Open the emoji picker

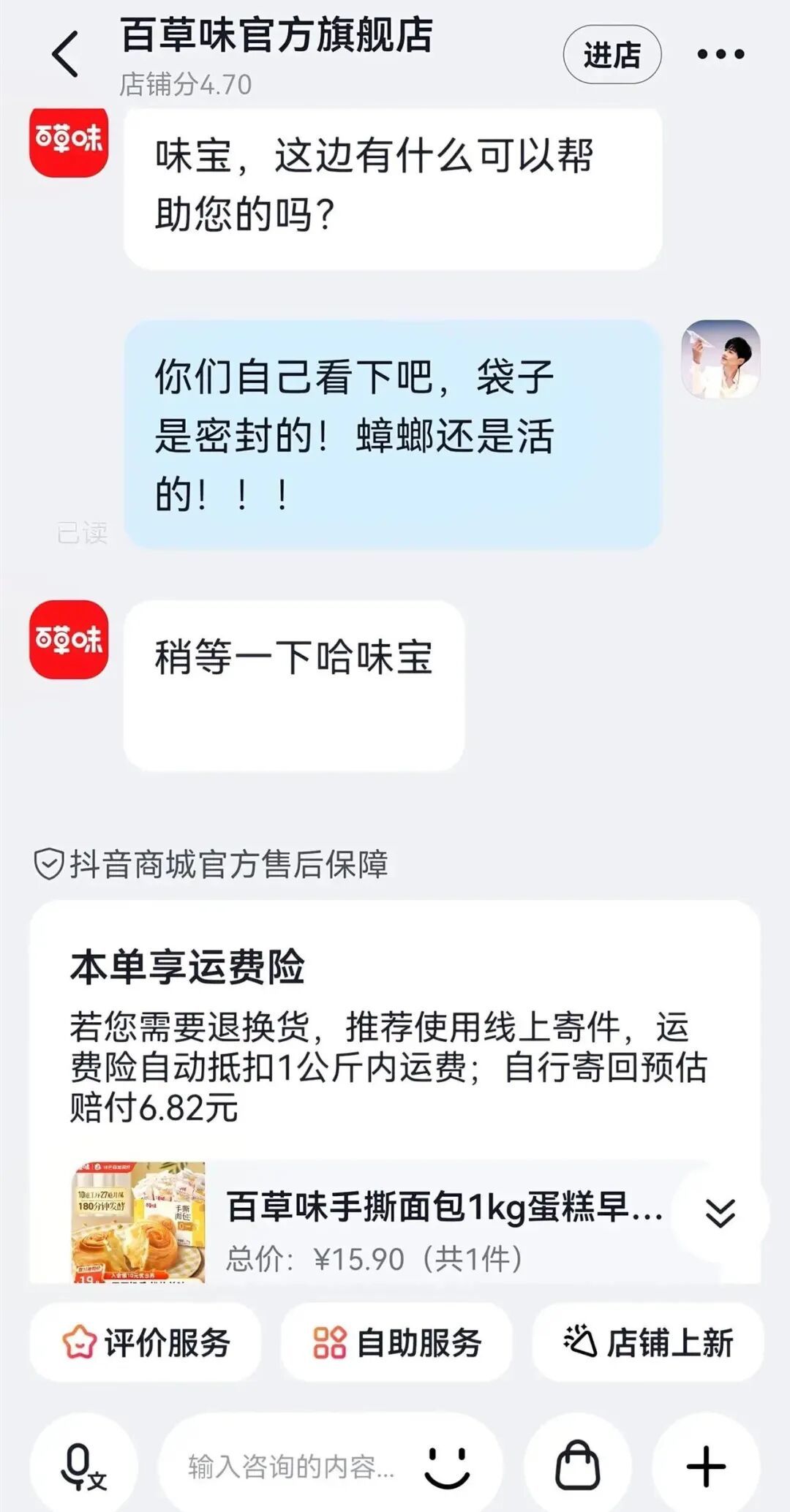tap(447, 1466)
